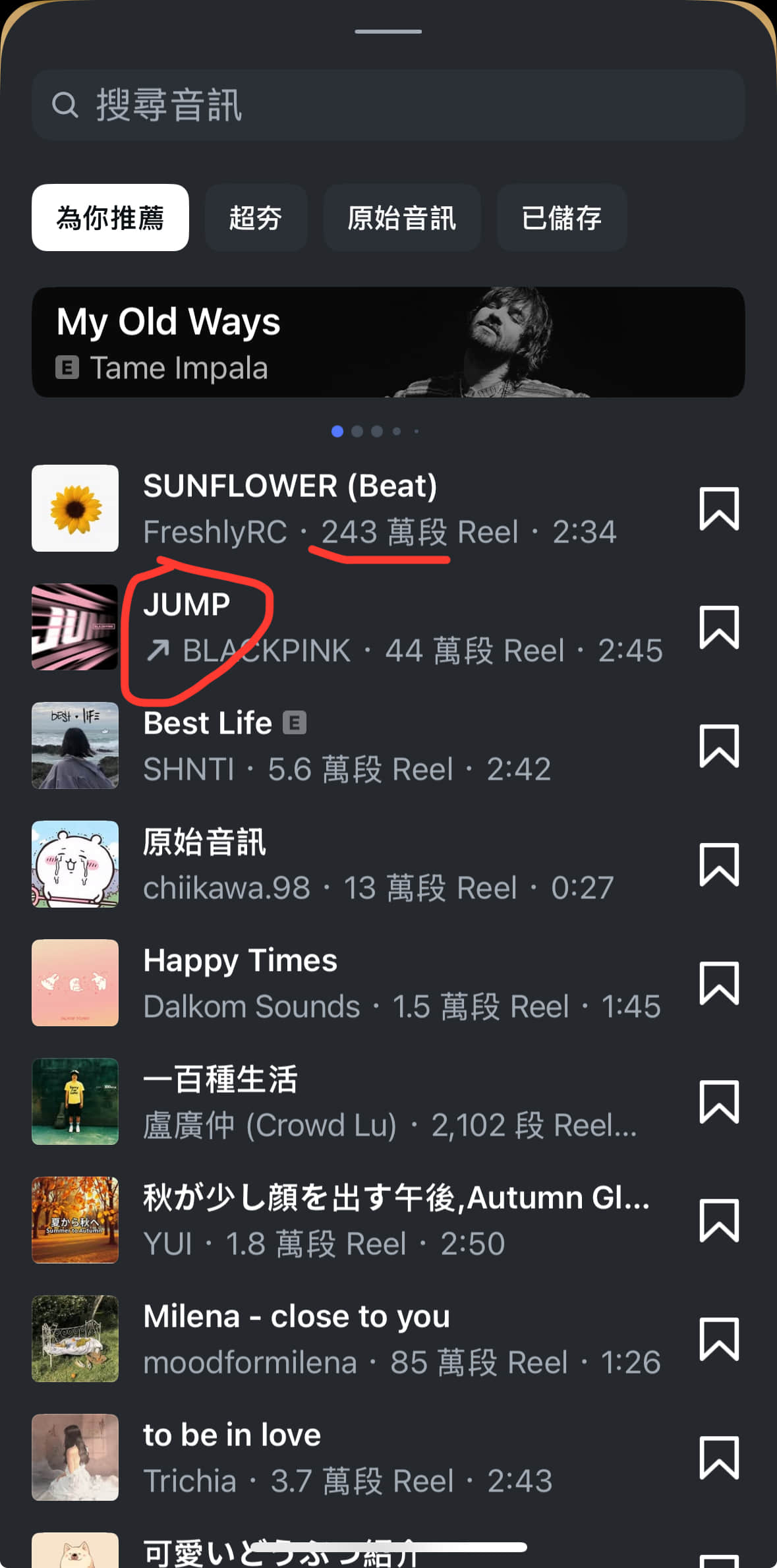Open the My Old Ways featured banner
This screenshot has height=1568, width=777.
(x=388, y=342)
